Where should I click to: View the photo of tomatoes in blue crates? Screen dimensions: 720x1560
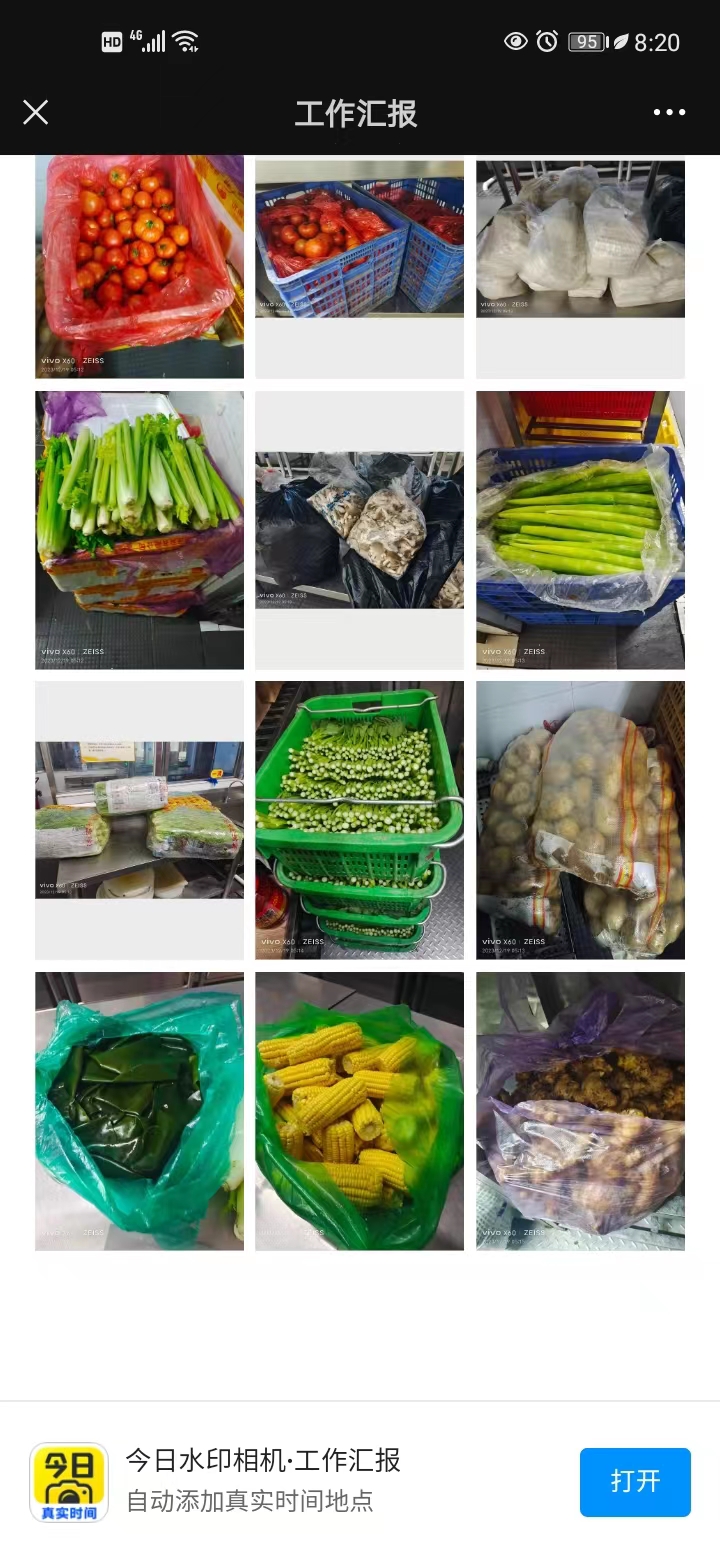[359, 239]
